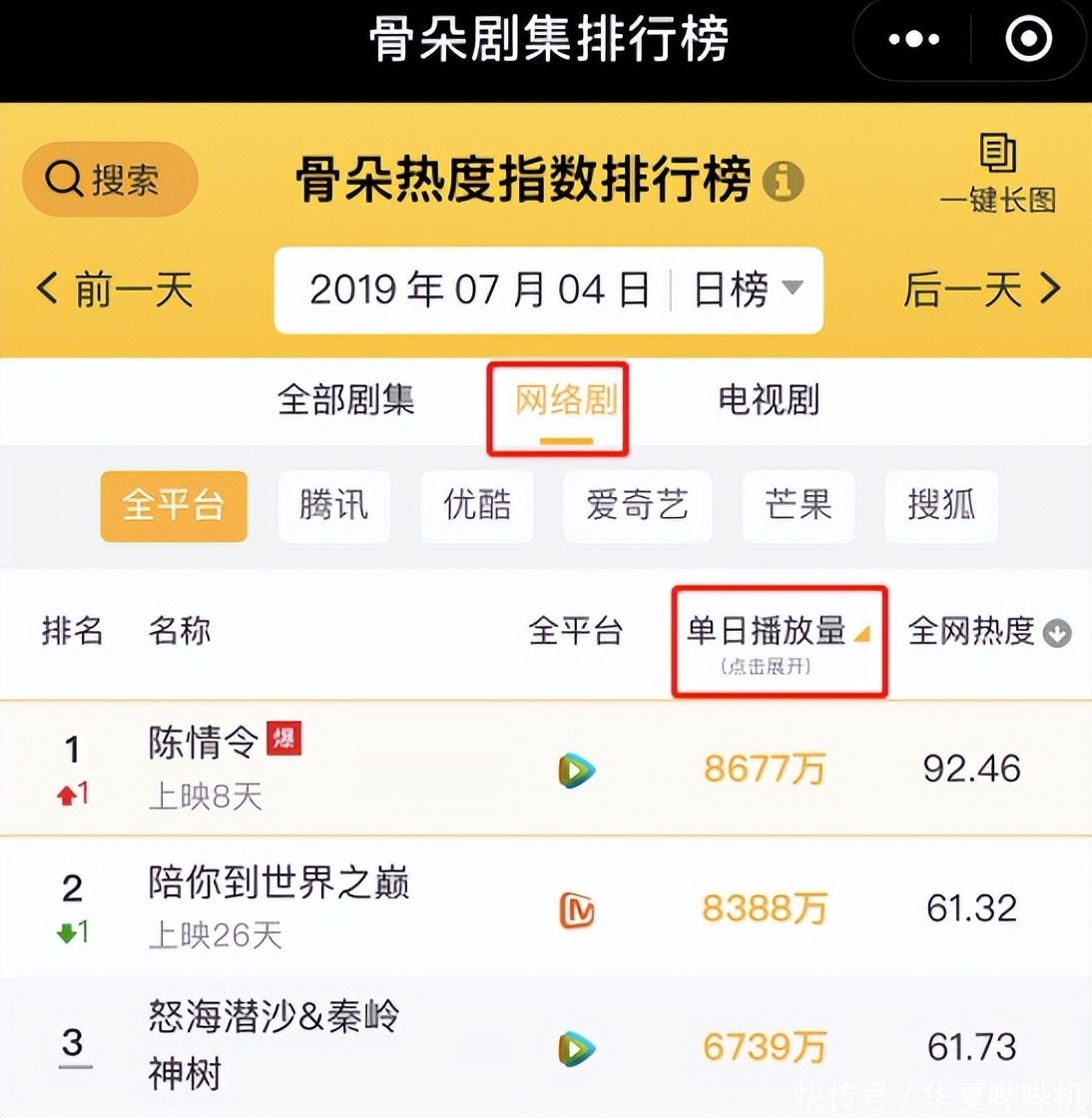Select the 网络剧 tab
Image resolution: width=1092 pixels, height=1118 pixels.
pyautogui.click(x=566, y=401)
